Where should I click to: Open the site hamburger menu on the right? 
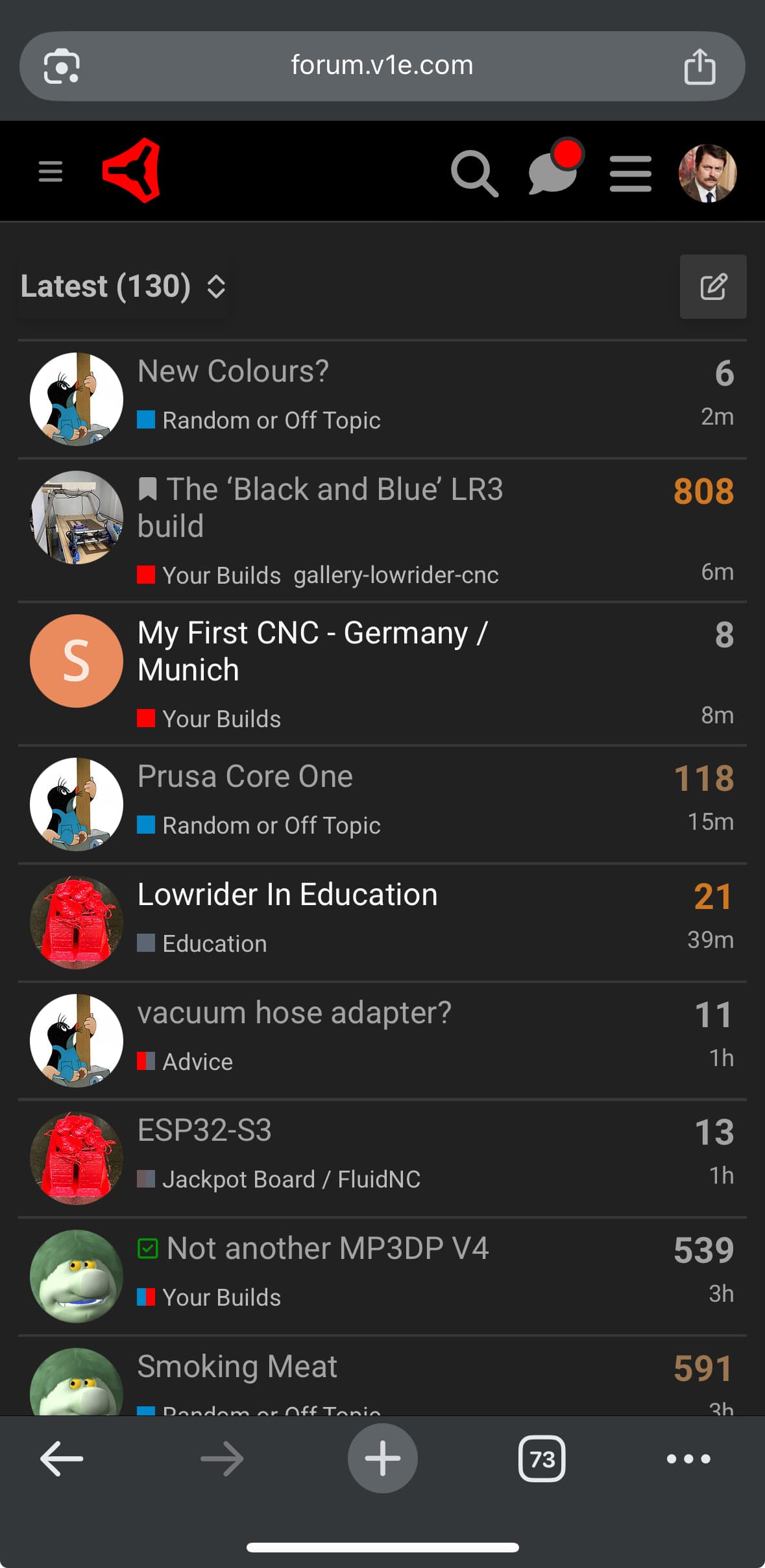(630, 172)
